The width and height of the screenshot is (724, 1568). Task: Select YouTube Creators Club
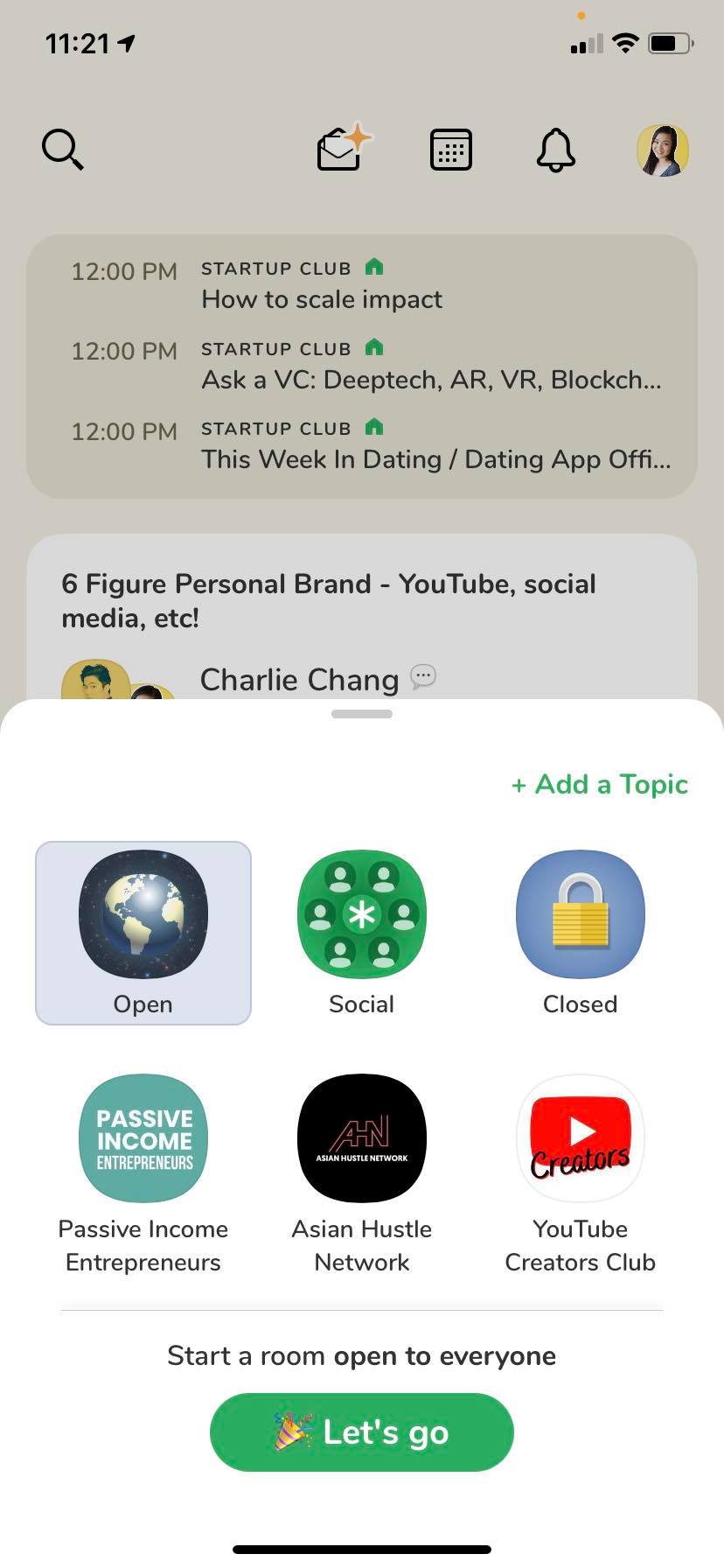[581, 1174]
